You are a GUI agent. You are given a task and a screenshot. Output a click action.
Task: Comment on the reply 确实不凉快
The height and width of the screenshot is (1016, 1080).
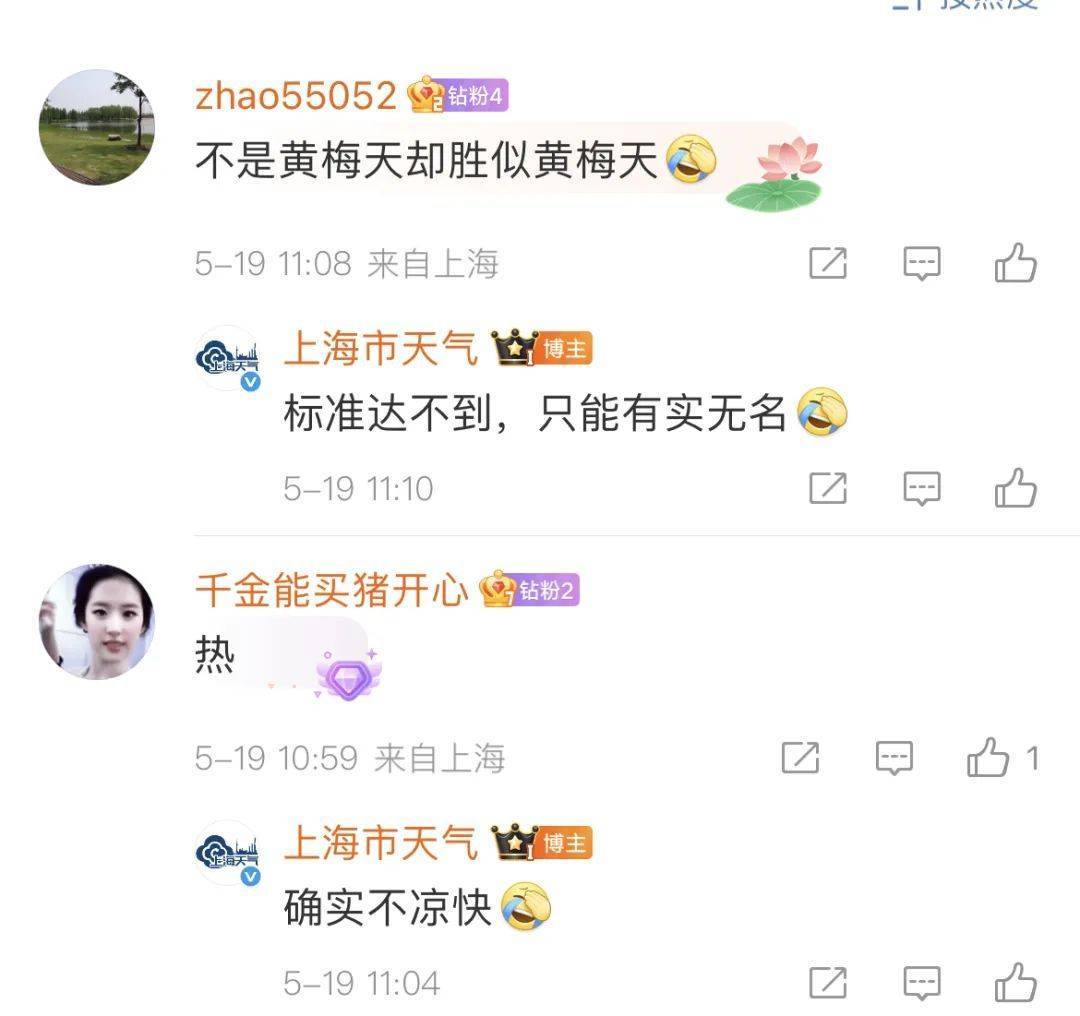(x=922, y=982)
